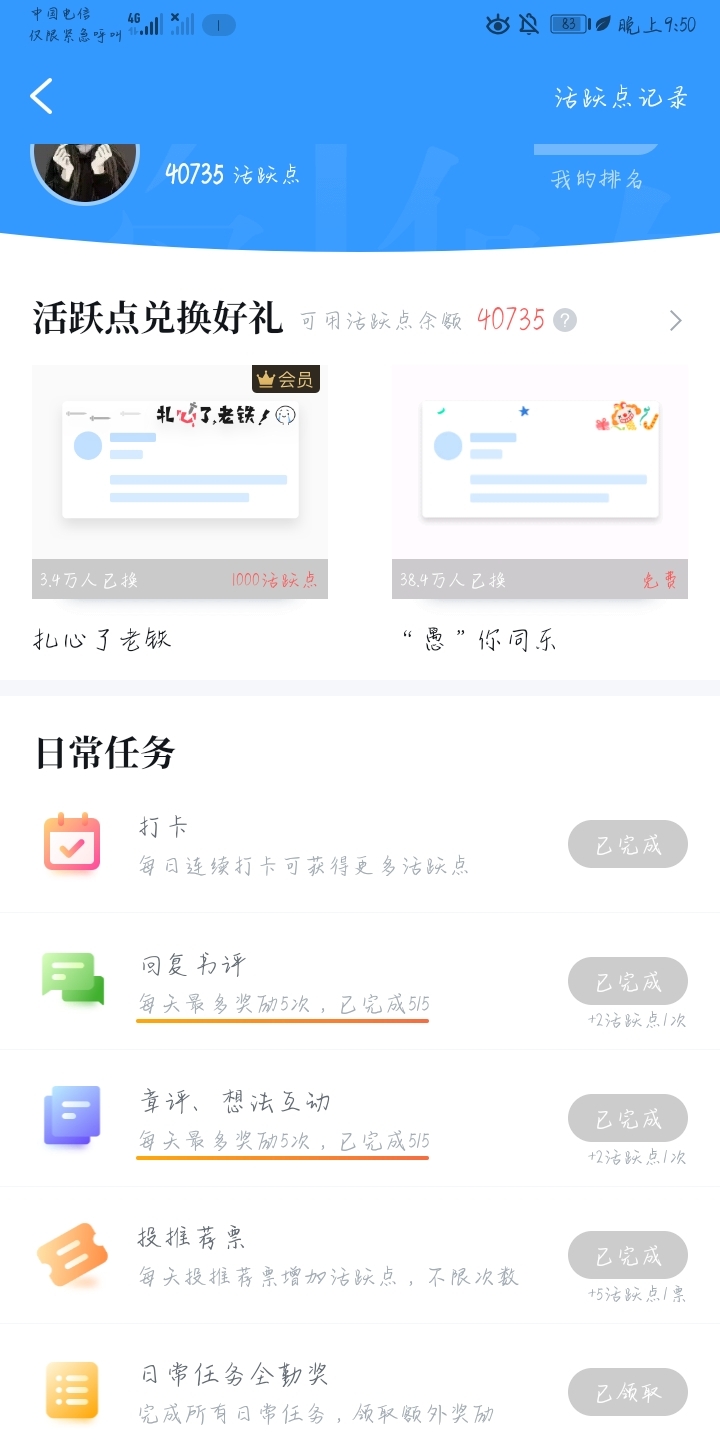Tap 已完成 button for 投推荐票 task
The width and height of the screenshot is (720, 1440).
tap(628, 1255)
